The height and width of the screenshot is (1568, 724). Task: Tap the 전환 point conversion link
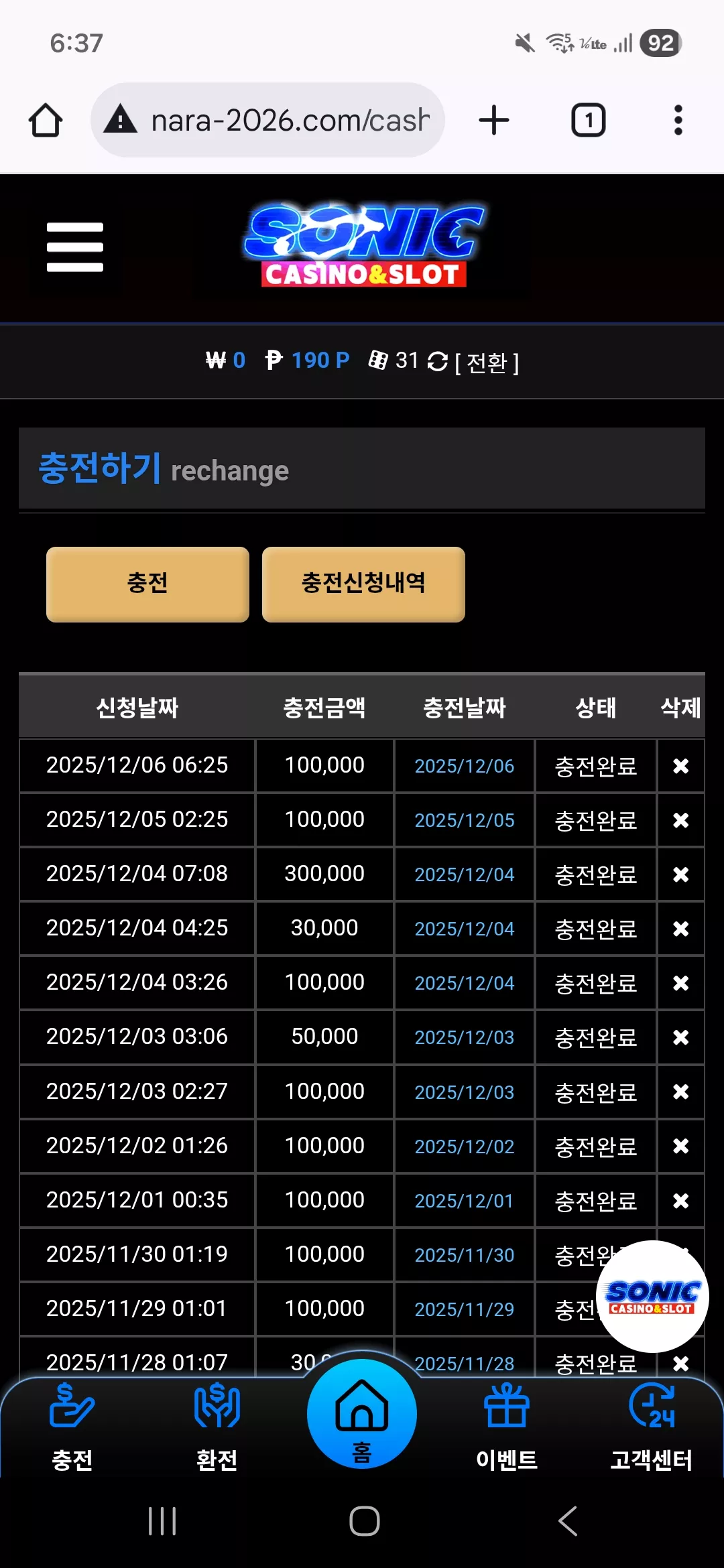[x=487, y=363]
